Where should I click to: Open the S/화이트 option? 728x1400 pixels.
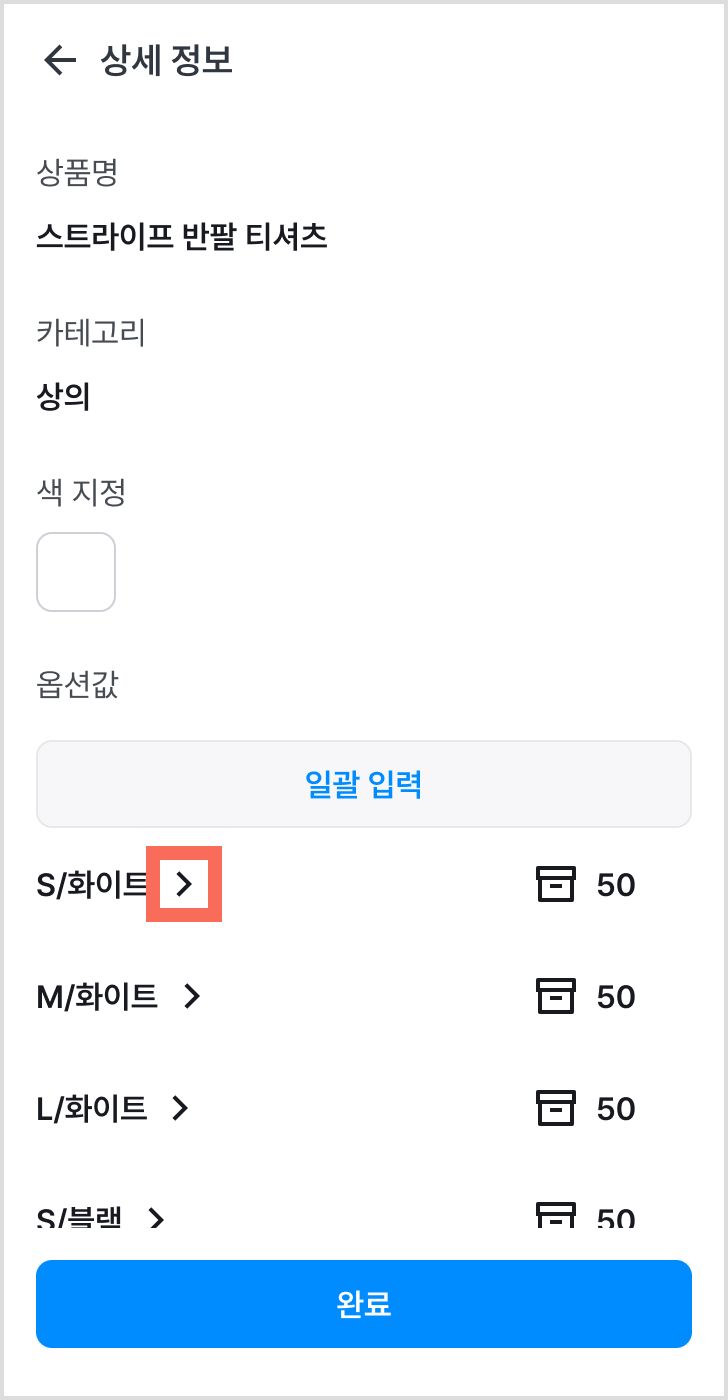184,884
